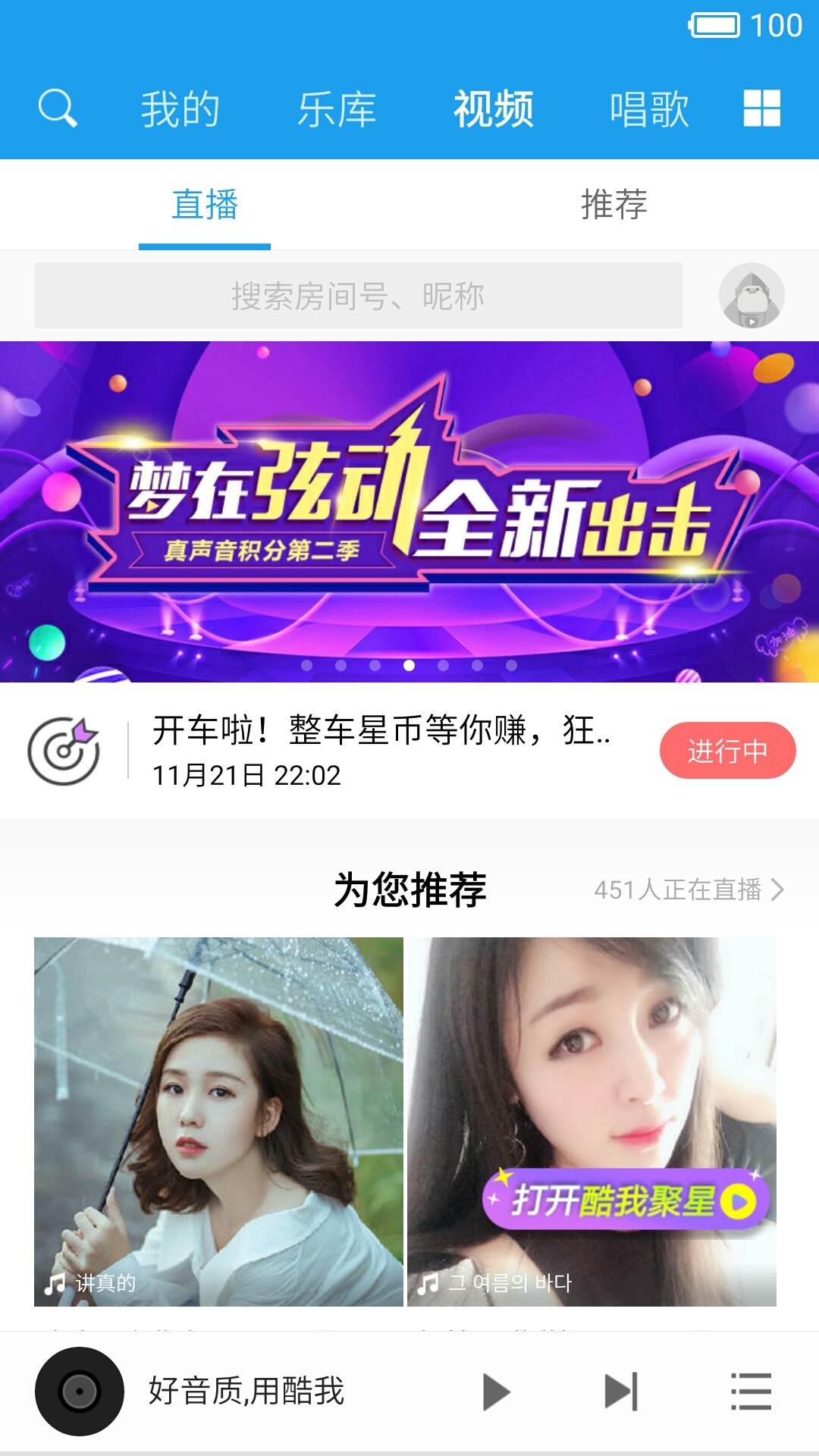Open the 乐库 section
The height and width of the screenshot is (1456, 819).
point(337,109)
